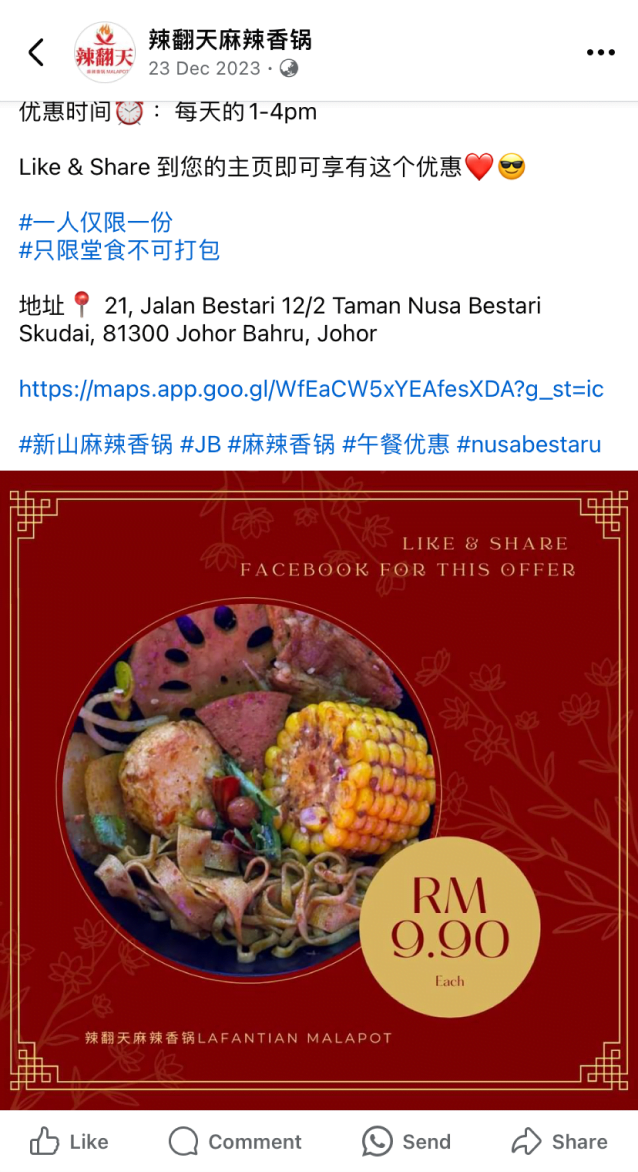This screenshot has height=1172, width=638.
Task: Go back with the arrow icon
Action: (x=36, y=52)
